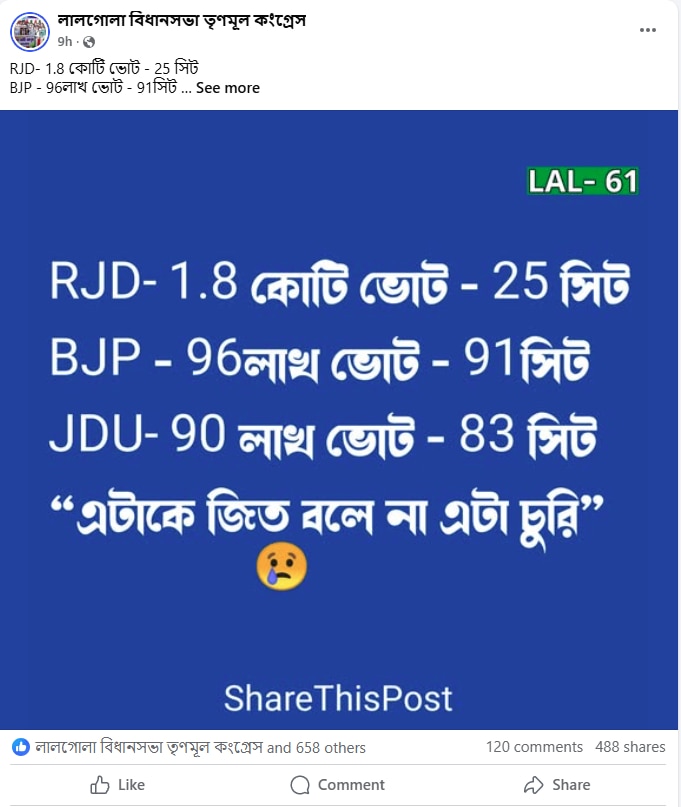Open the 9h post timestamp
681x807 pixels.
point(65,42)
